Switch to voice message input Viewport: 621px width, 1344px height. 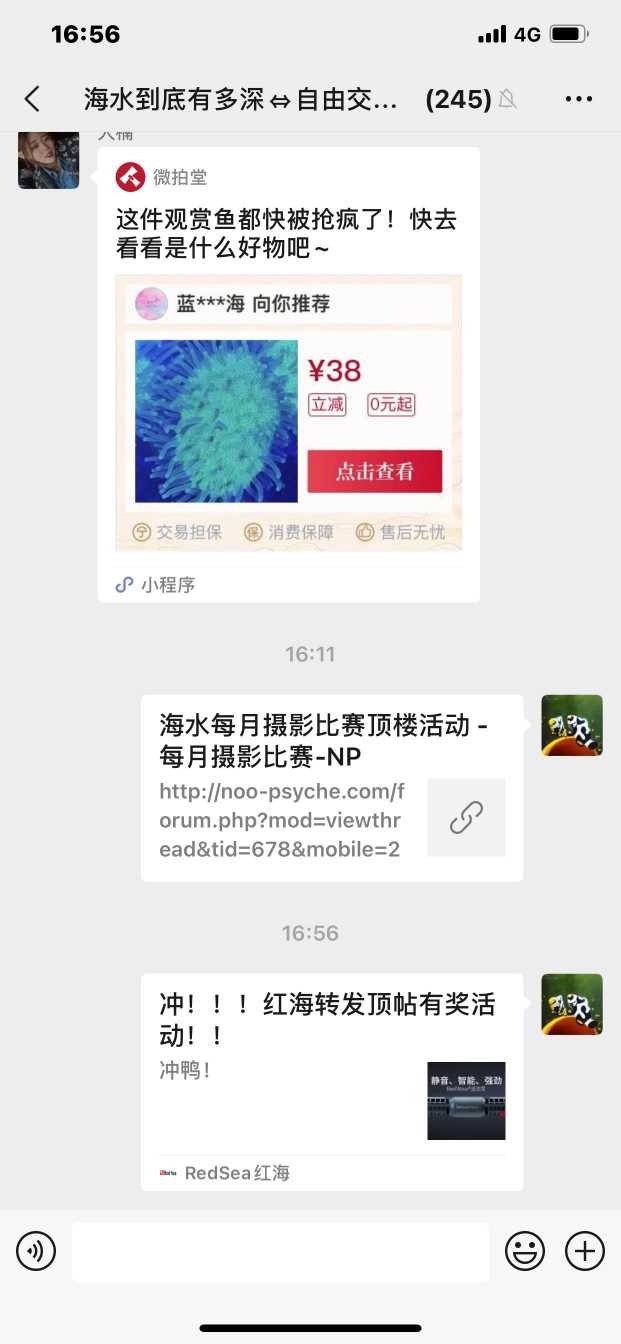click(x=36, y=1250)
